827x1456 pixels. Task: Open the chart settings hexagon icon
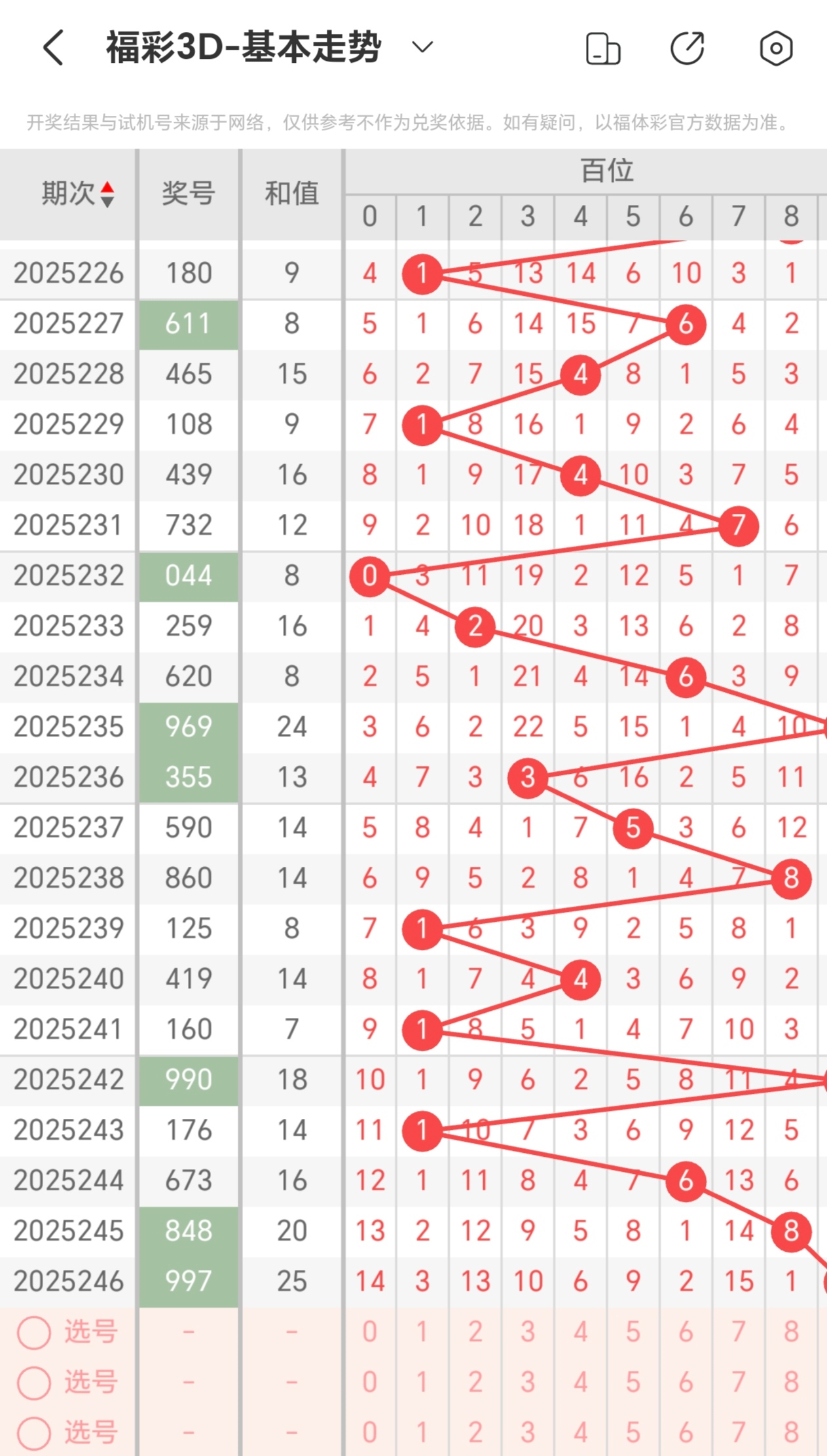tap(776, 48)
